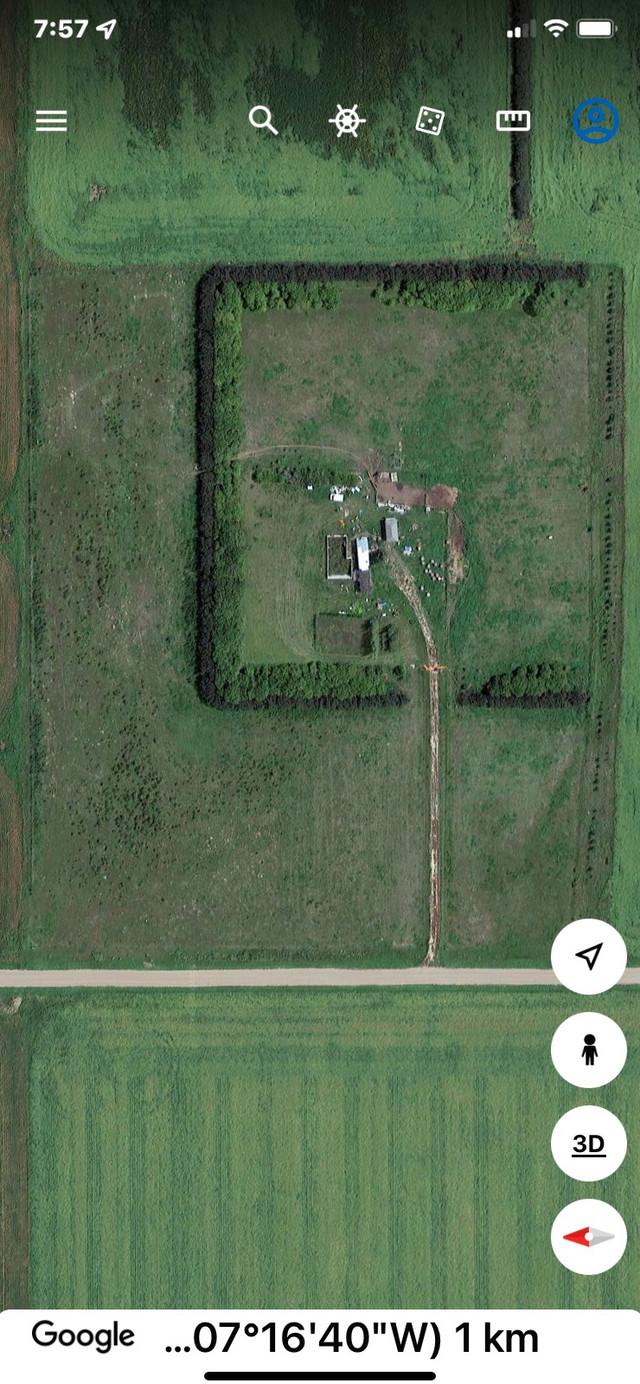Launch Voyager ship wheel icon
Viewport: 640px width, 1384px height.
coord(346,121)
